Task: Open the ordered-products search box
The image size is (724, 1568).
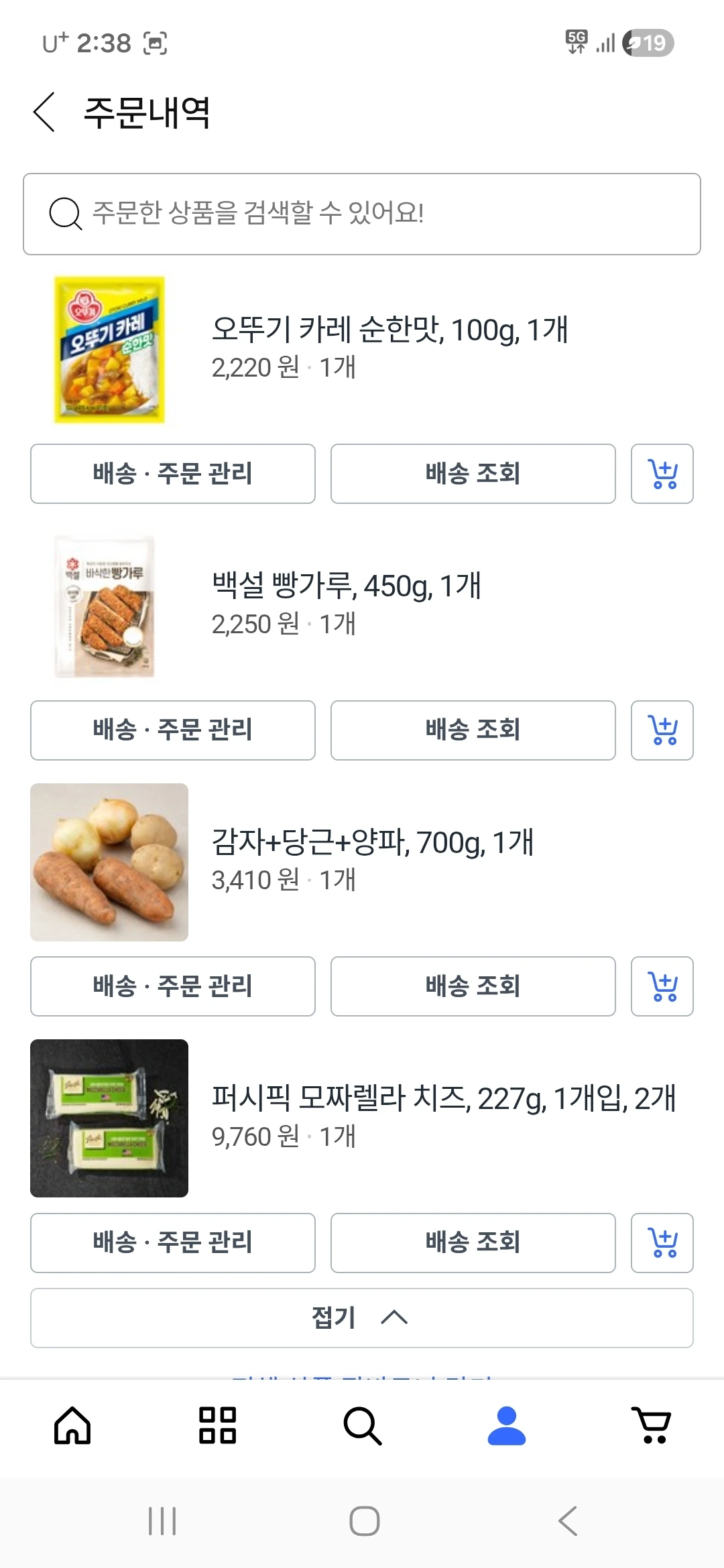Action: (362, 214)
